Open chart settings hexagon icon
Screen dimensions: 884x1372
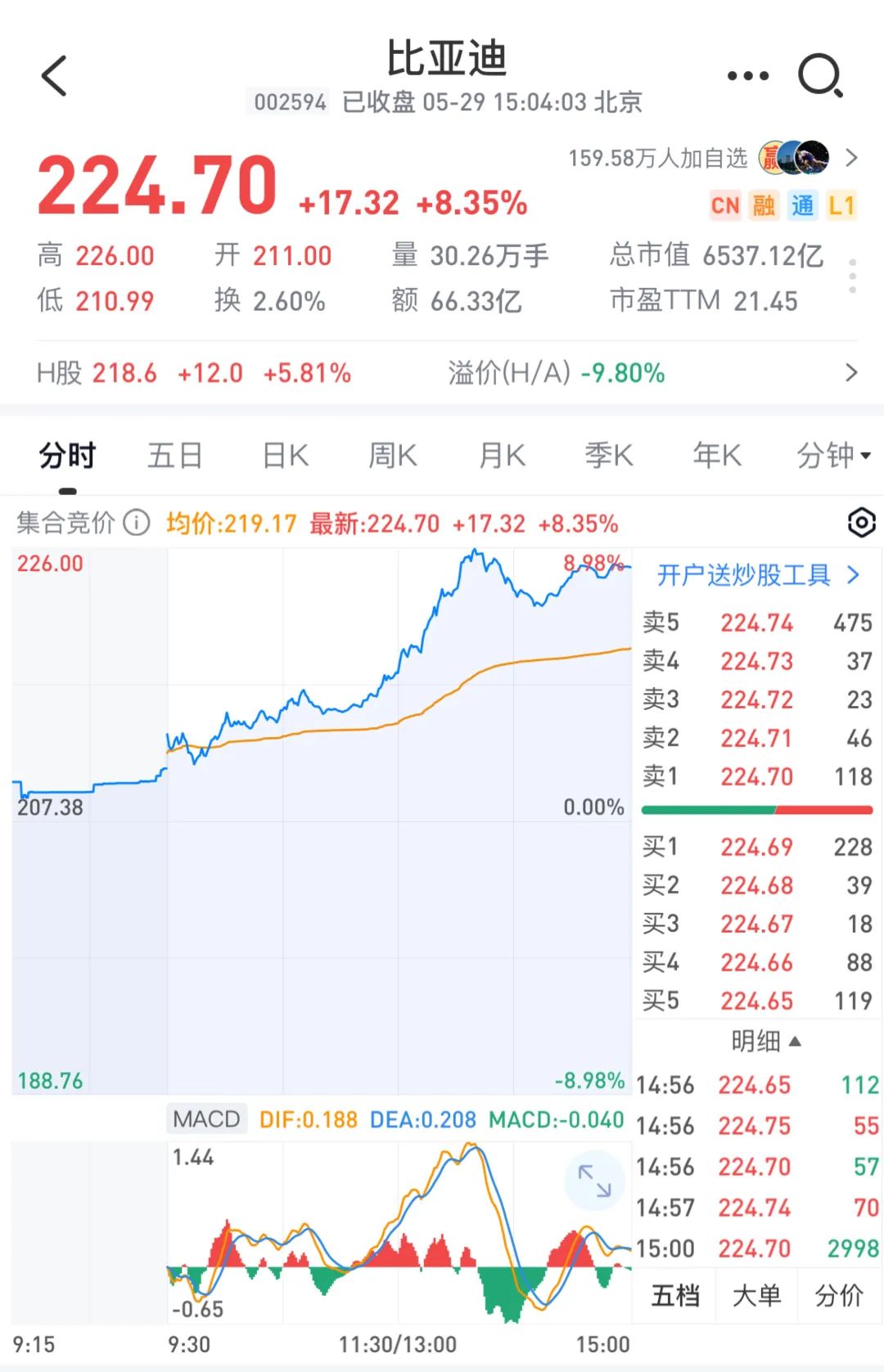point(861,523)
